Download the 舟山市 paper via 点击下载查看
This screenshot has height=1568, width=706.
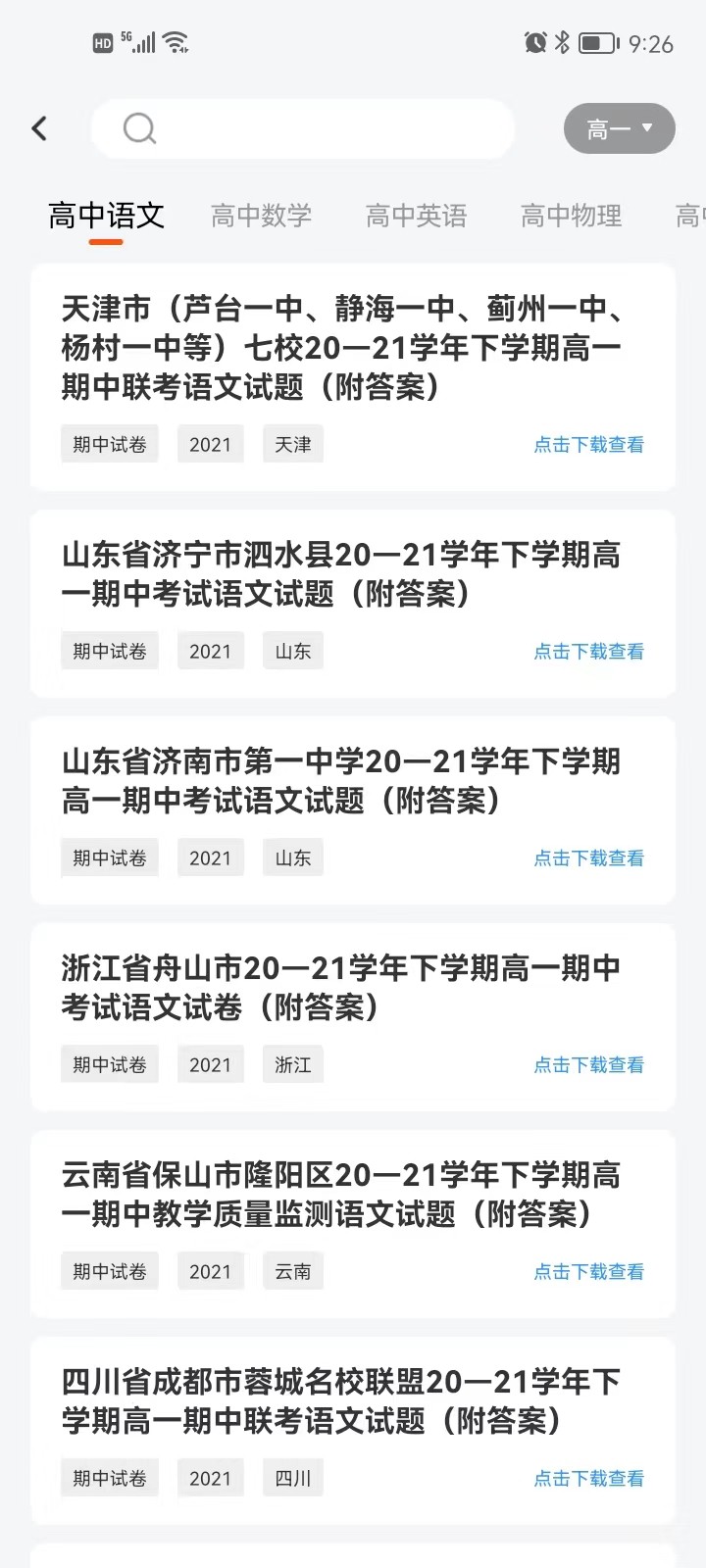click(588, 1065)
